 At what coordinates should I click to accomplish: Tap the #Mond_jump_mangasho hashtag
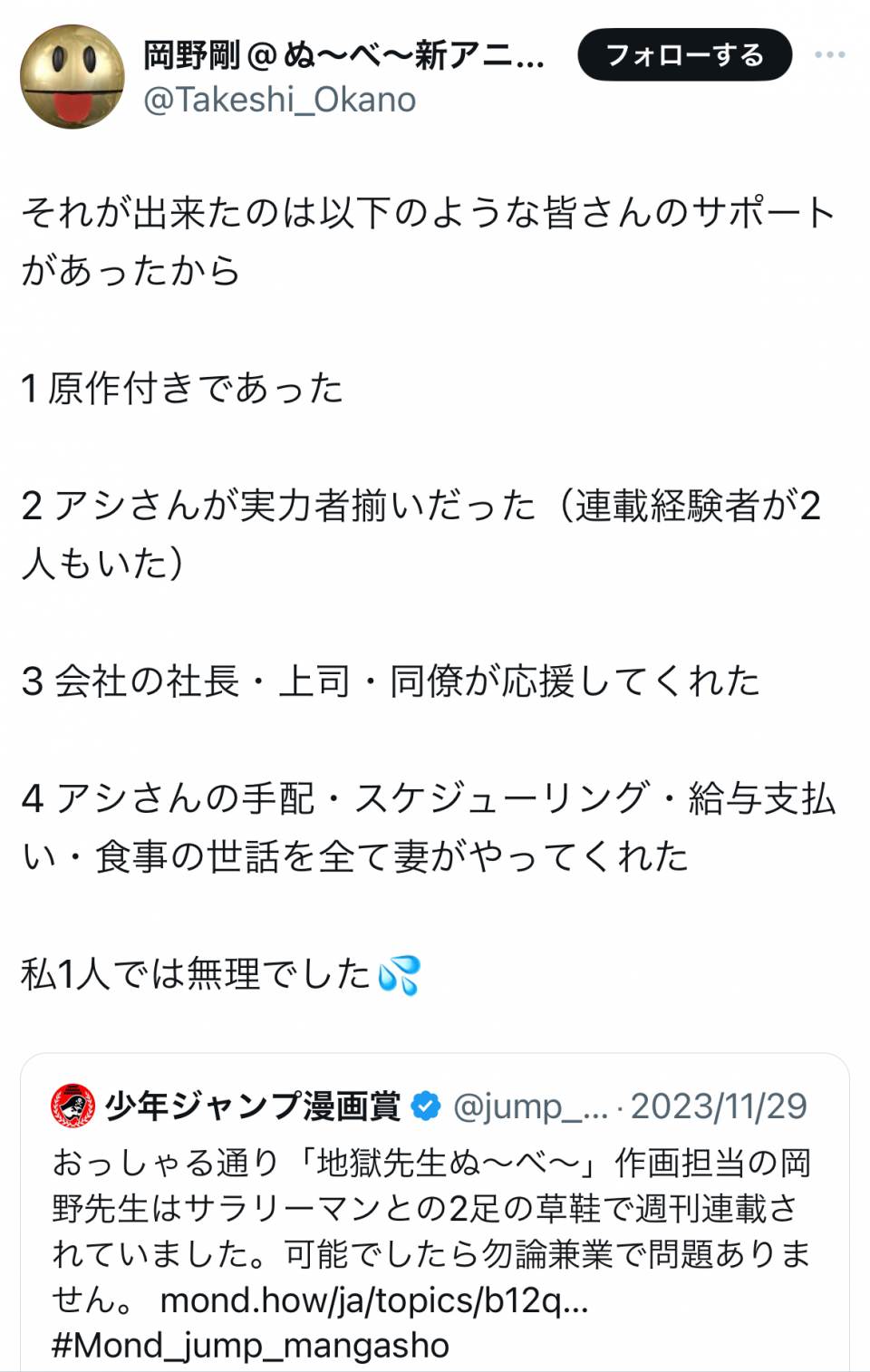tap(250, 1346)
